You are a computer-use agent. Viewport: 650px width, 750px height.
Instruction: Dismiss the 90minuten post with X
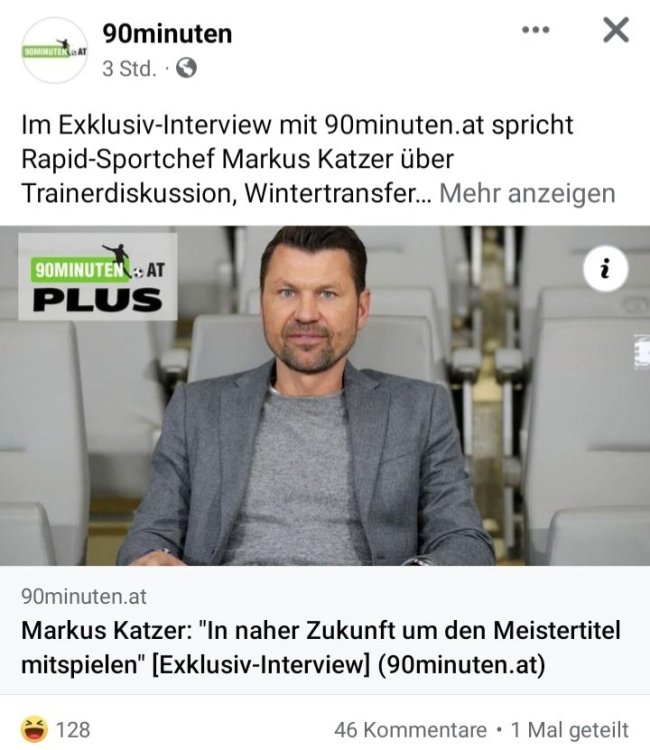click(x=616, y=30)
